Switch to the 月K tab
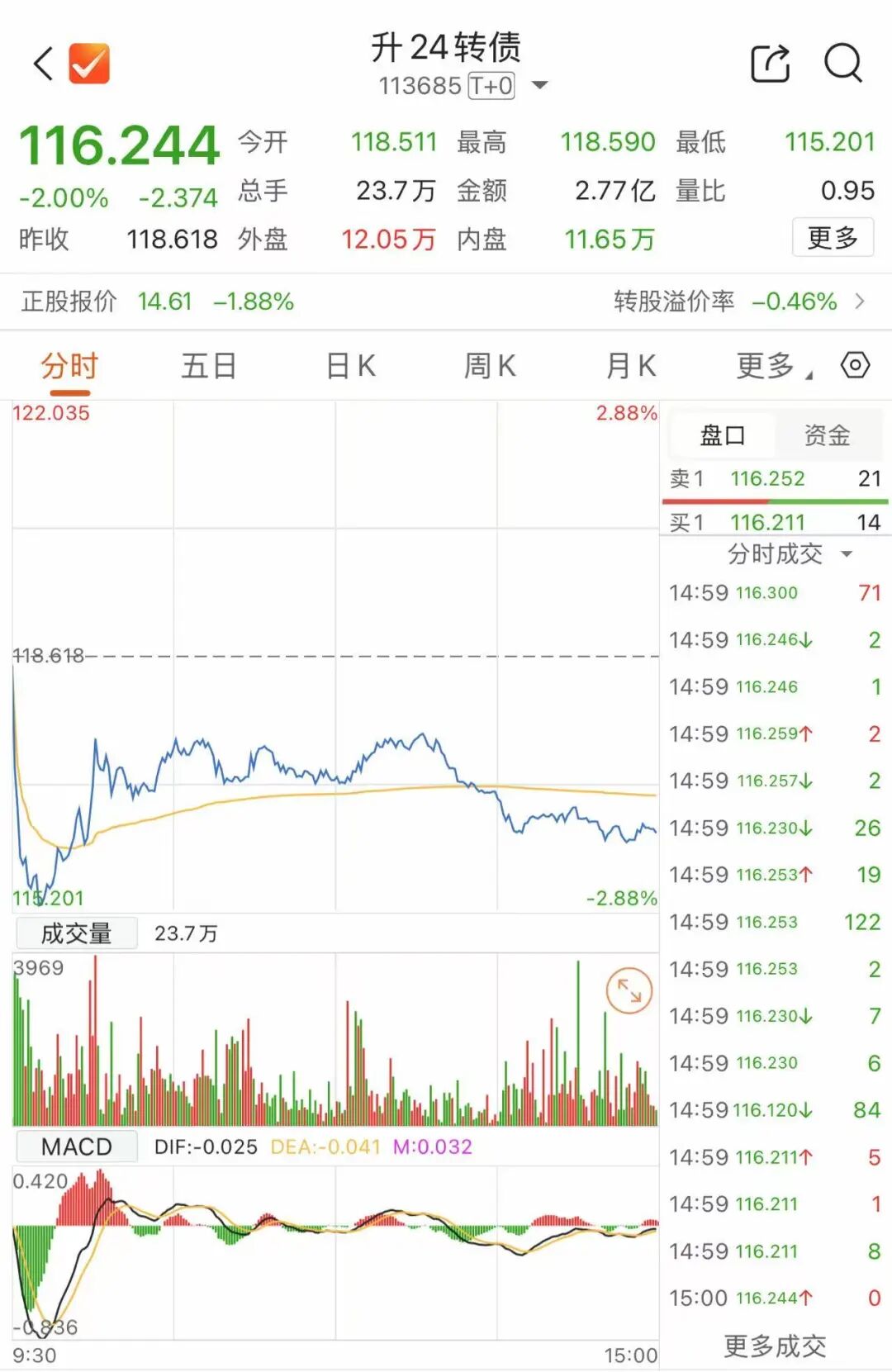 click(x=631, y=365)
